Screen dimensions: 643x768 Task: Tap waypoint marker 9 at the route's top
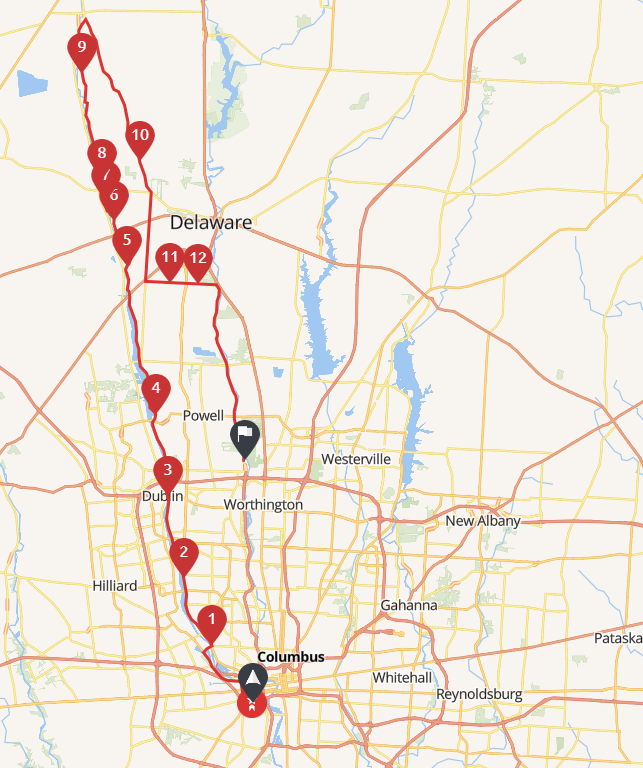pos(82,47)
